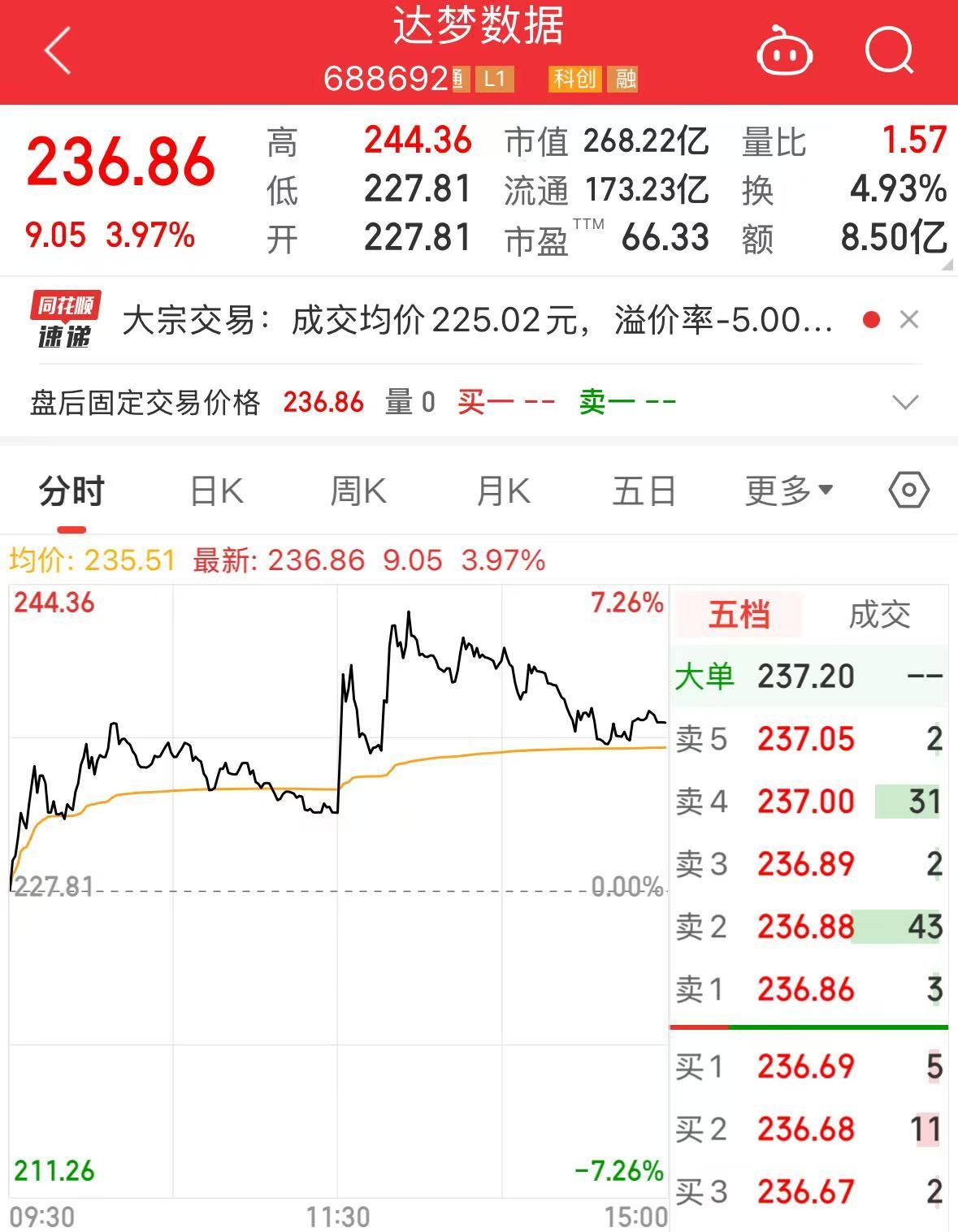
Task: Select the 分时 chart tab
Action: tap(72, 492)
